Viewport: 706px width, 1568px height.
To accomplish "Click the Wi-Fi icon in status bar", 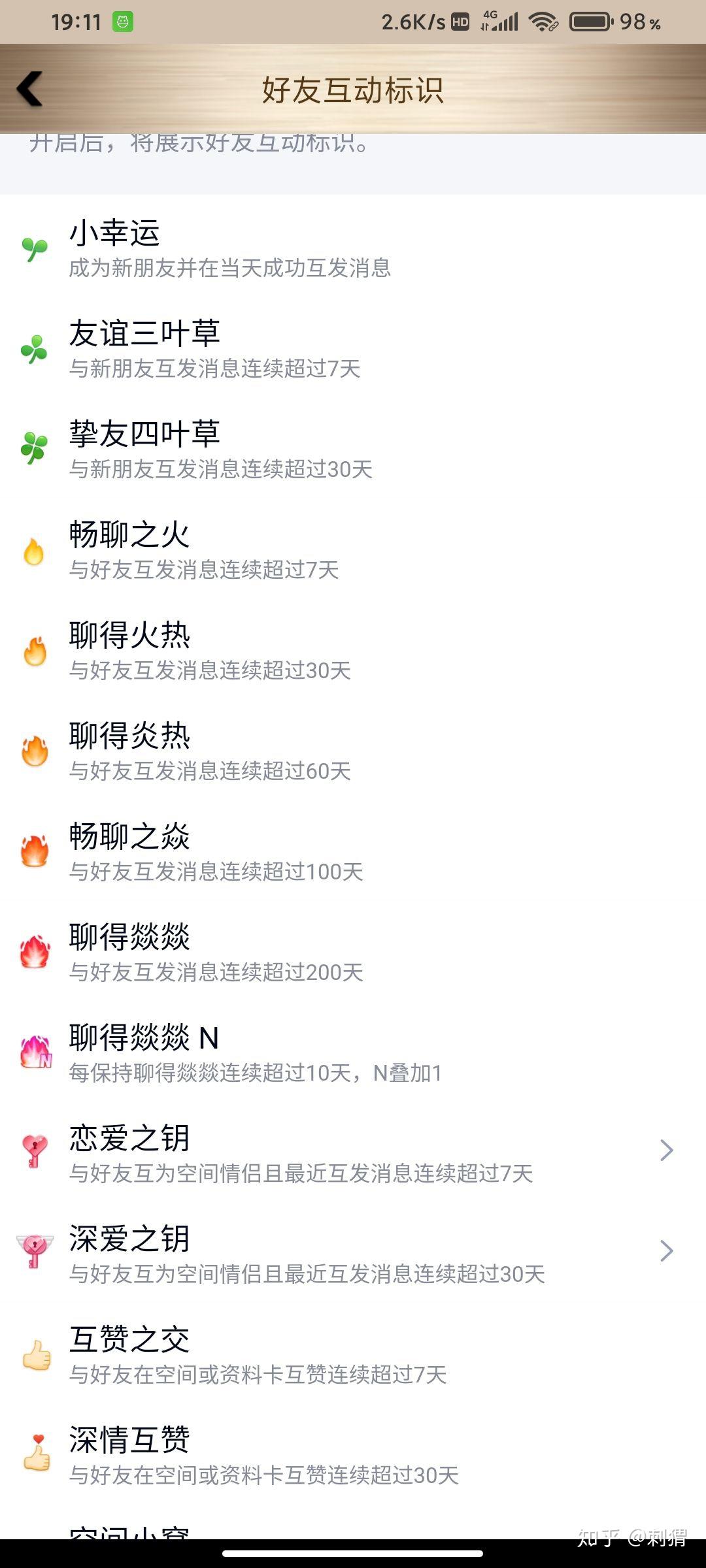I will click(544, 22).
